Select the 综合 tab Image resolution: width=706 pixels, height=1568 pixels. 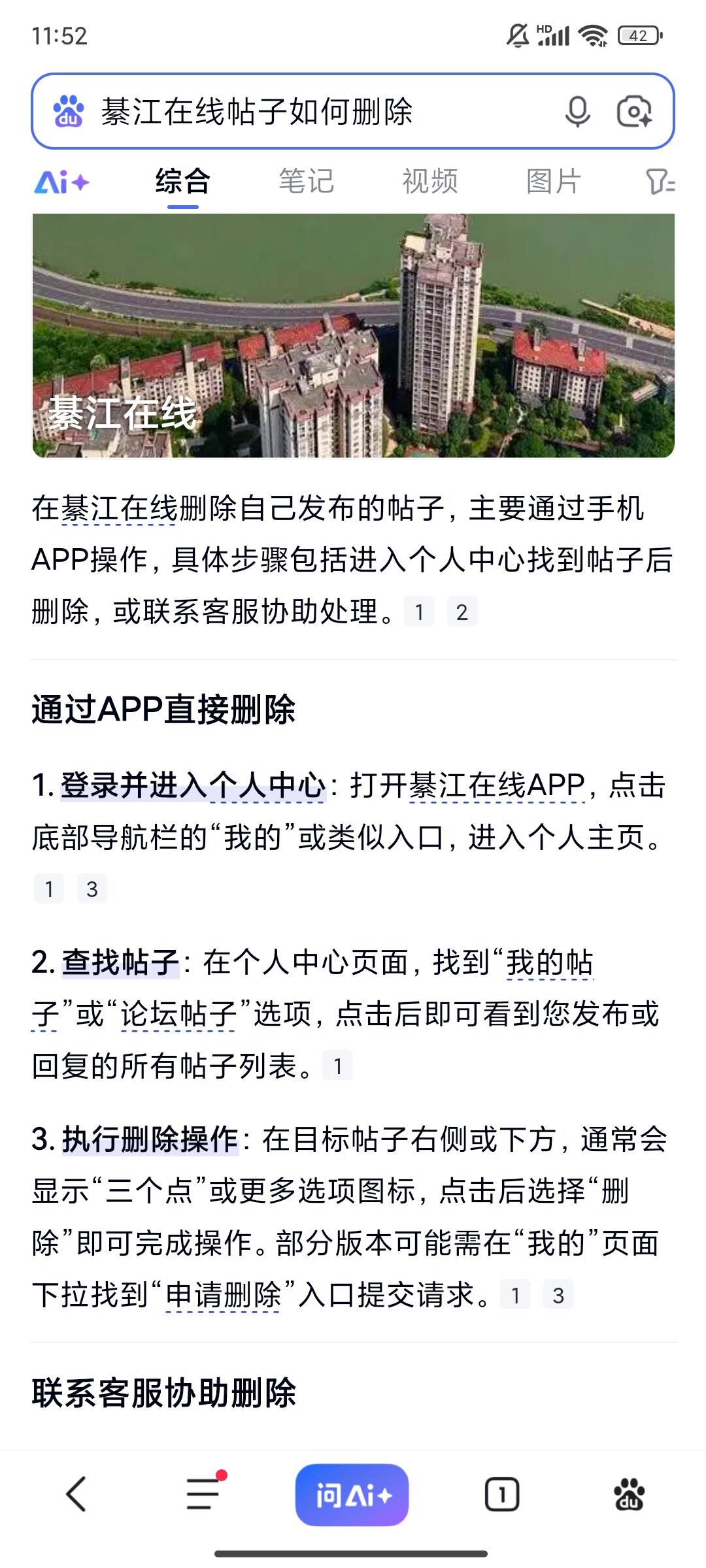[182, 182]
